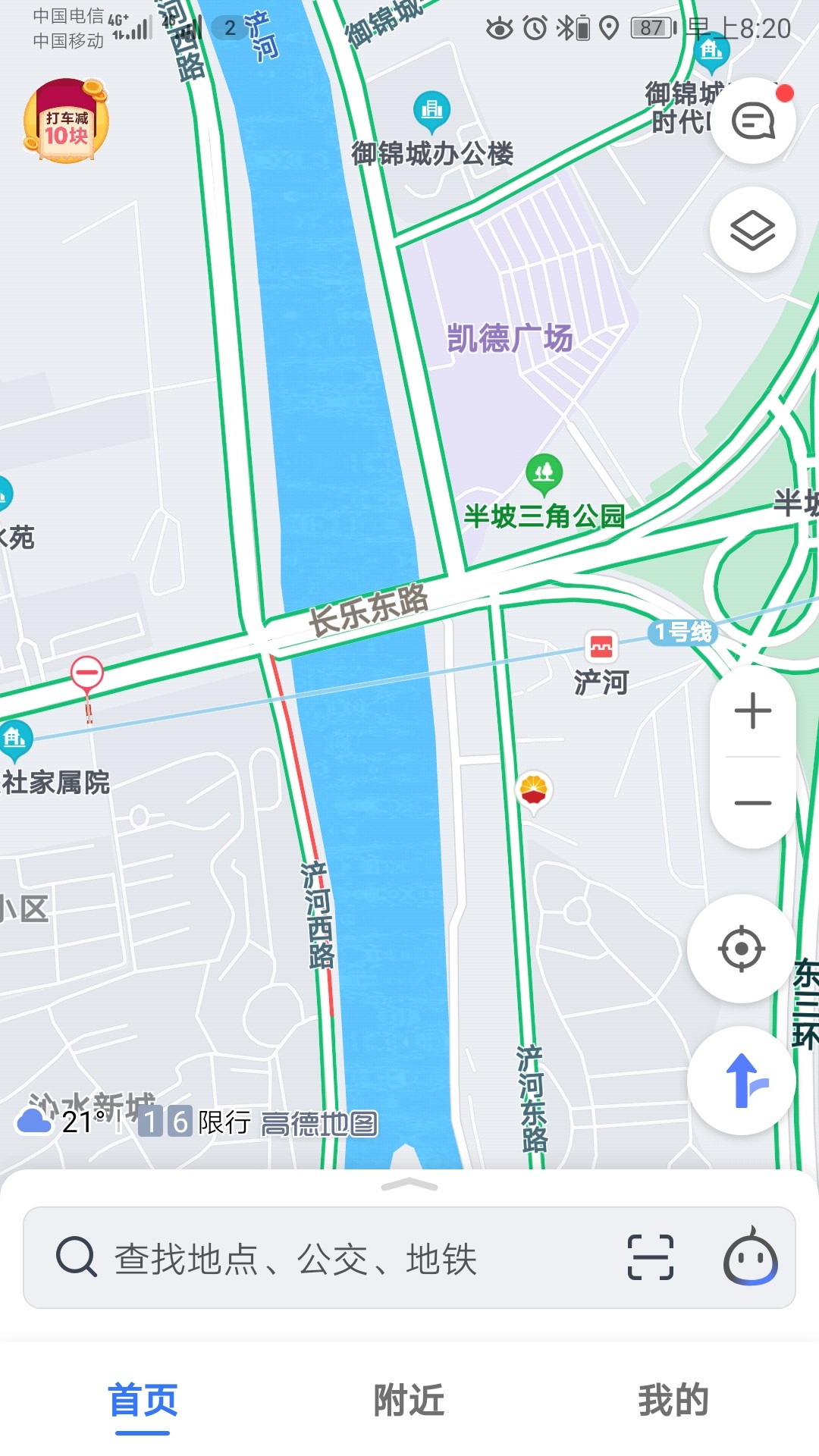Switch to the 附近 tab
The image size is (819, 1456).
tap(409, 1400)
